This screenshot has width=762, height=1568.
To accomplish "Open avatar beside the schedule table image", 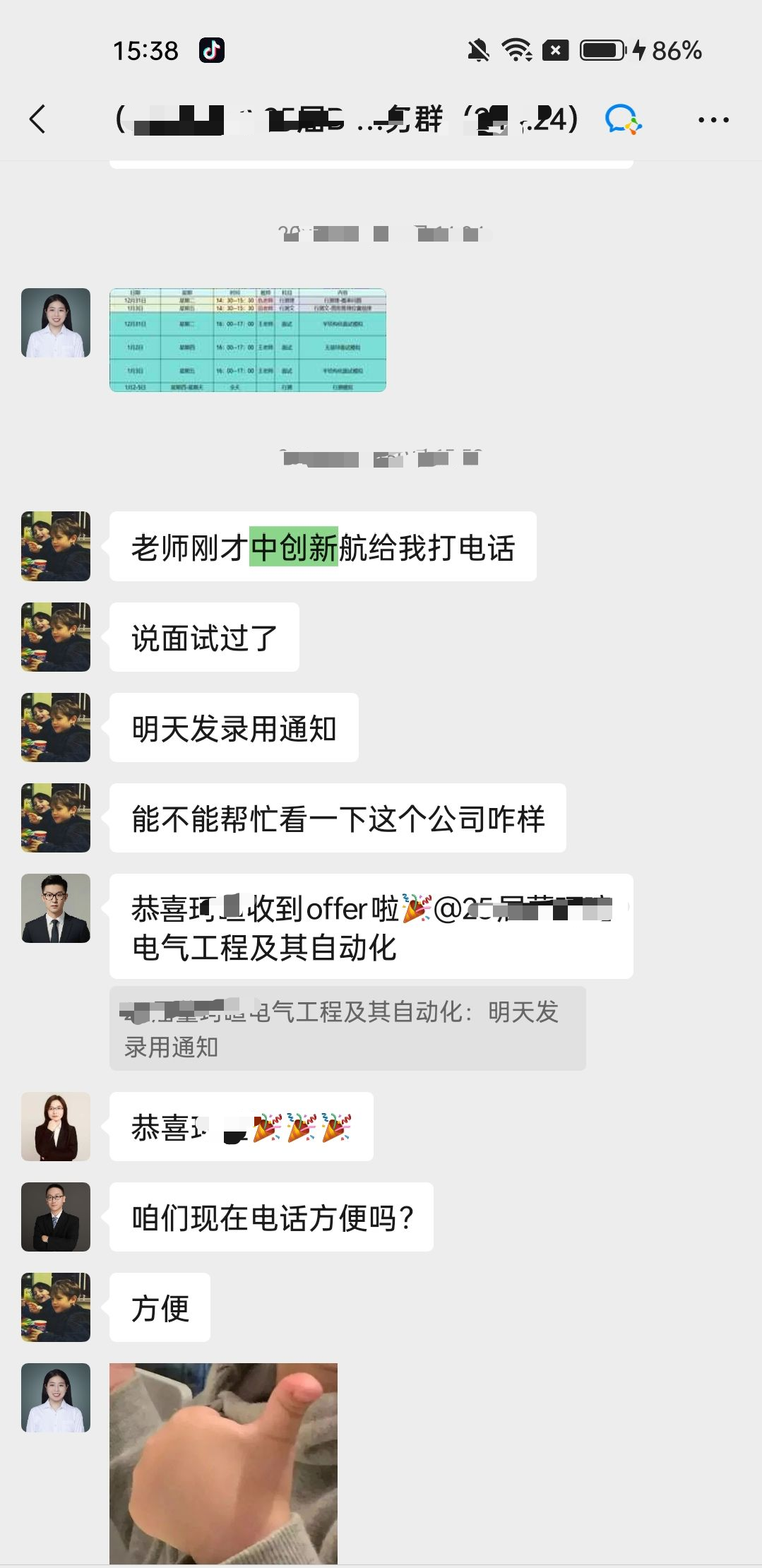I will pos(56,323).
